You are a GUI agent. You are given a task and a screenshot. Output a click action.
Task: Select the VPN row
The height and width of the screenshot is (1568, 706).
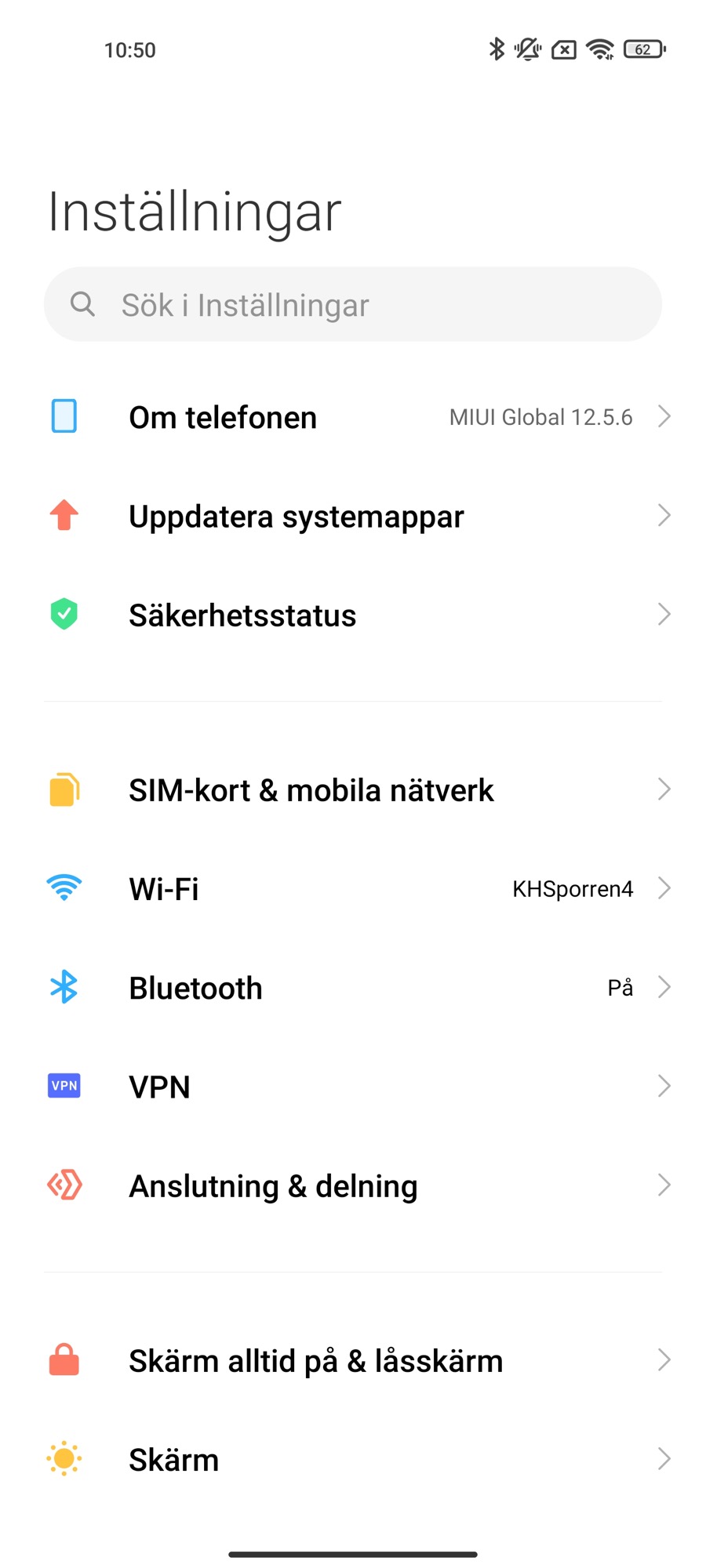353,1087
